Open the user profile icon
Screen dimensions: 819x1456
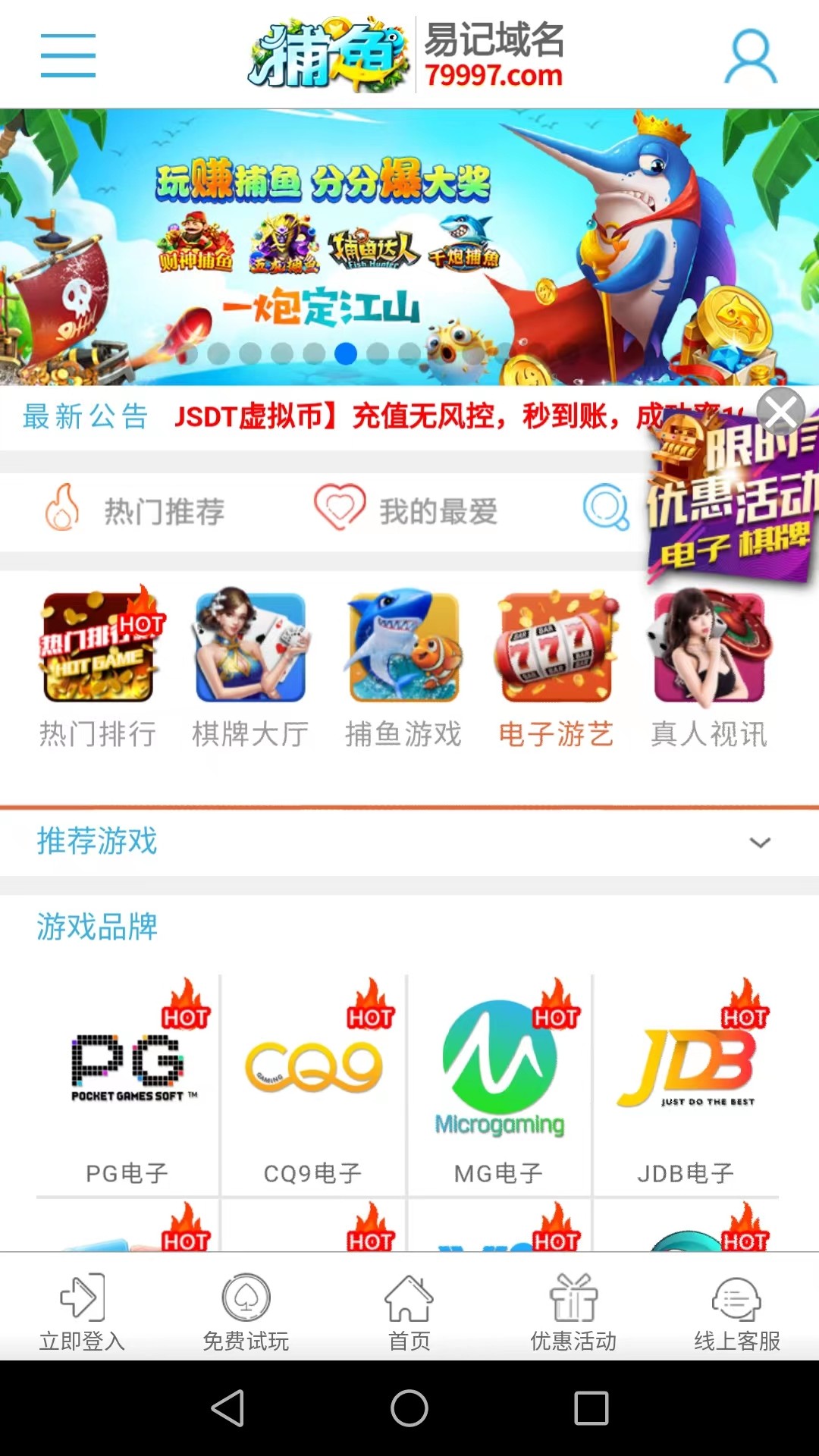[x=750, y=56]
